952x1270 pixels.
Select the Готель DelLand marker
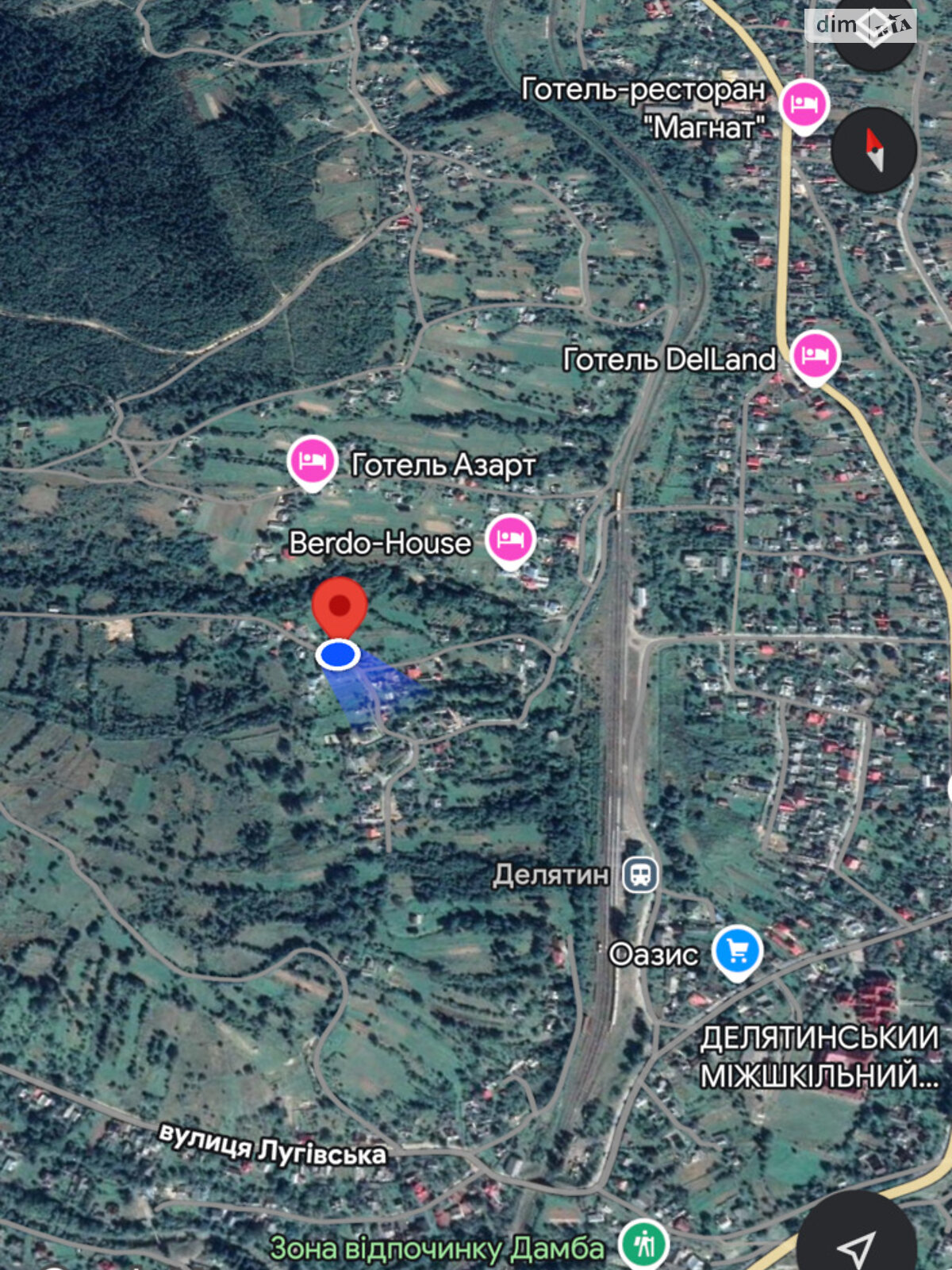(x=815, y=354)
